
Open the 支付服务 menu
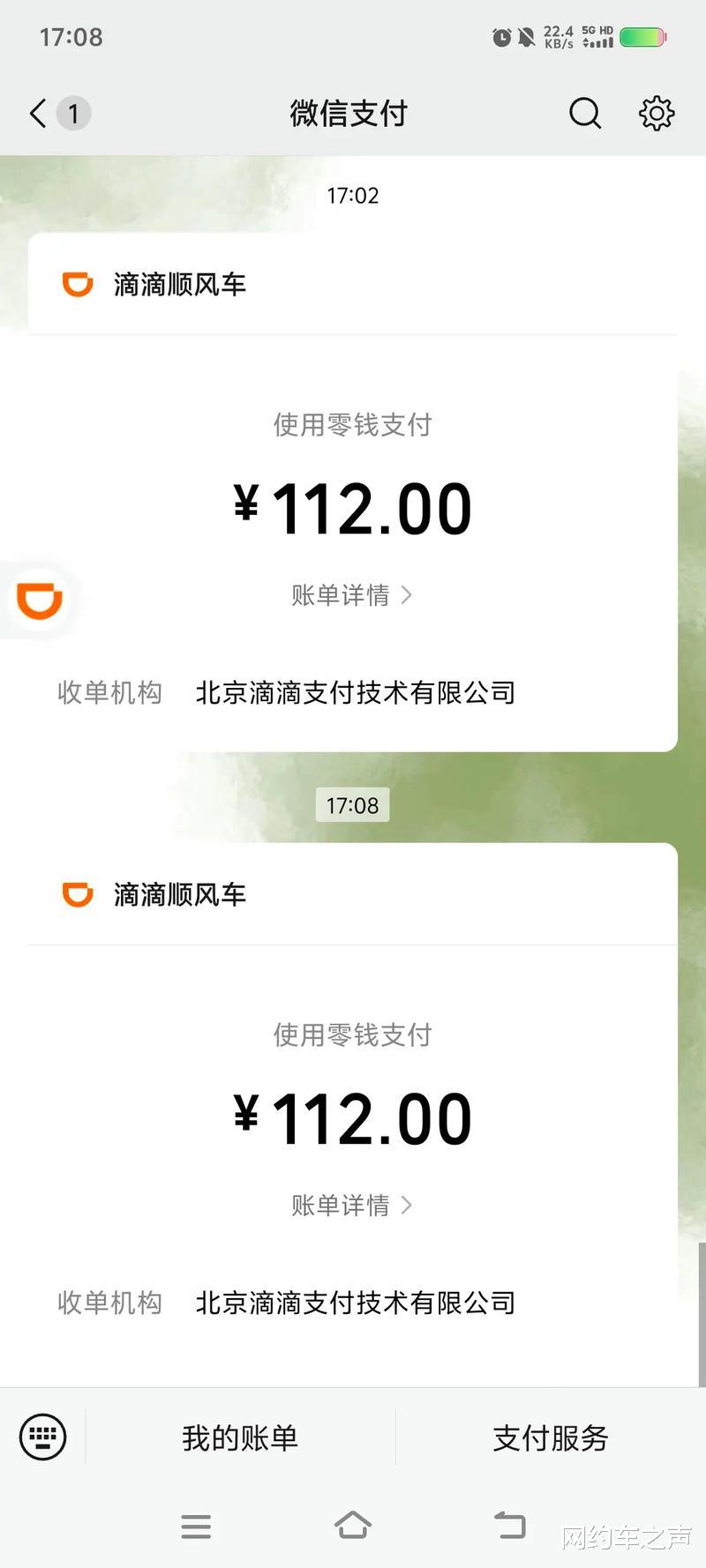point(551,1437)
